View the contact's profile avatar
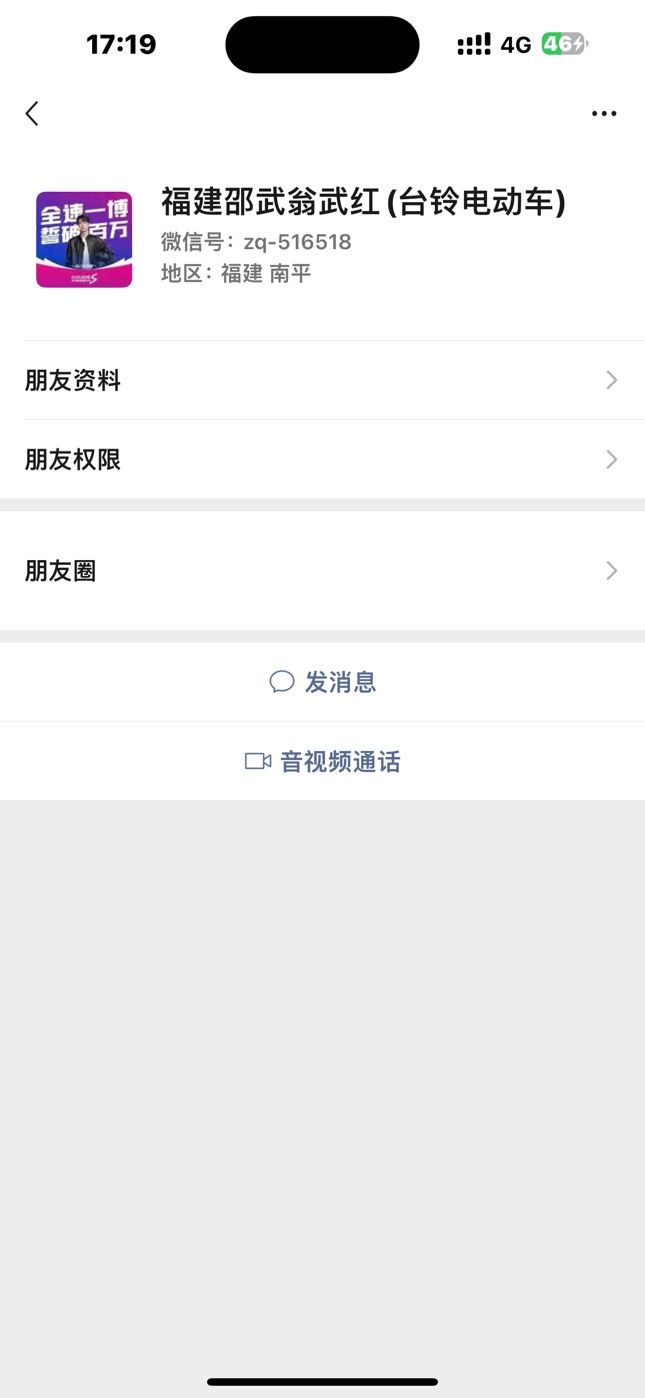645x1398 pixels. pyautogui.click(x=84, y=240)
